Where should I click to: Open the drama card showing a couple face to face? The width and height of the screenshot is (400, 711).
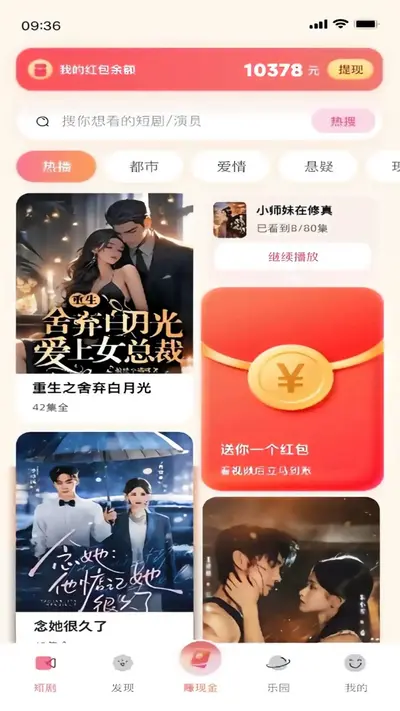pos(291,570)
